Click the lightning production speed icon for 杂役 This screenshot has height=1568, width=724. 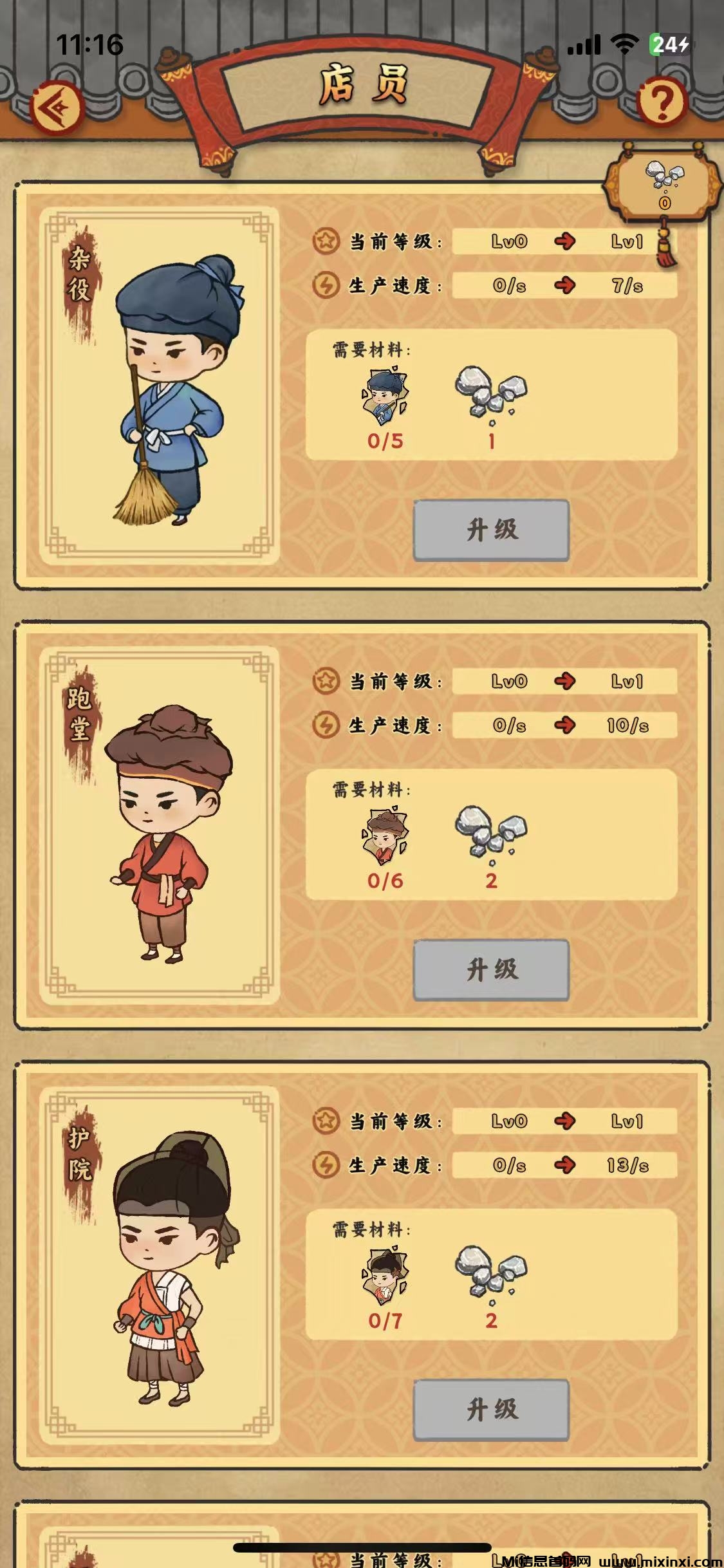pyautogui.click(x=326, y=285)
